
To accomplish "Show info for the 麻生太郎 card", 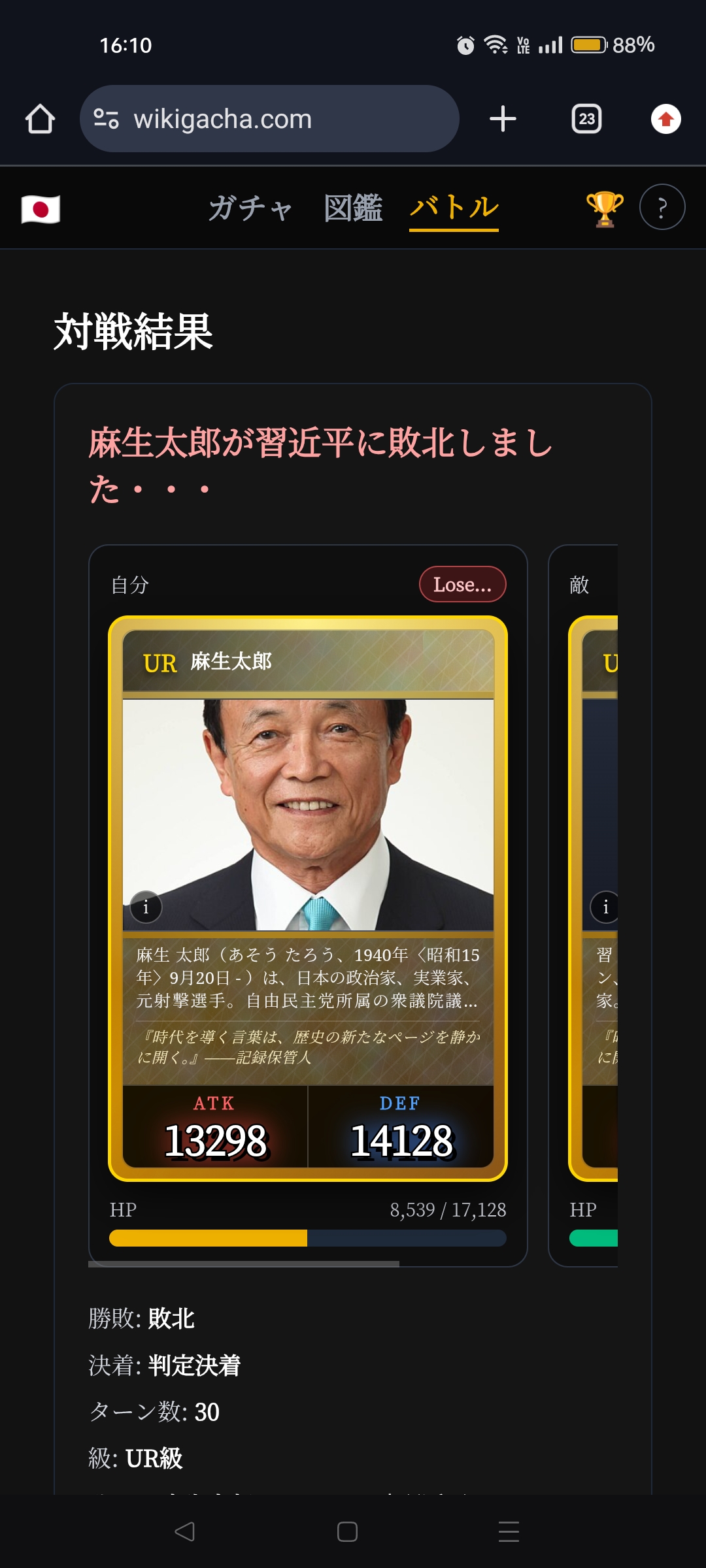I will 146,907.
